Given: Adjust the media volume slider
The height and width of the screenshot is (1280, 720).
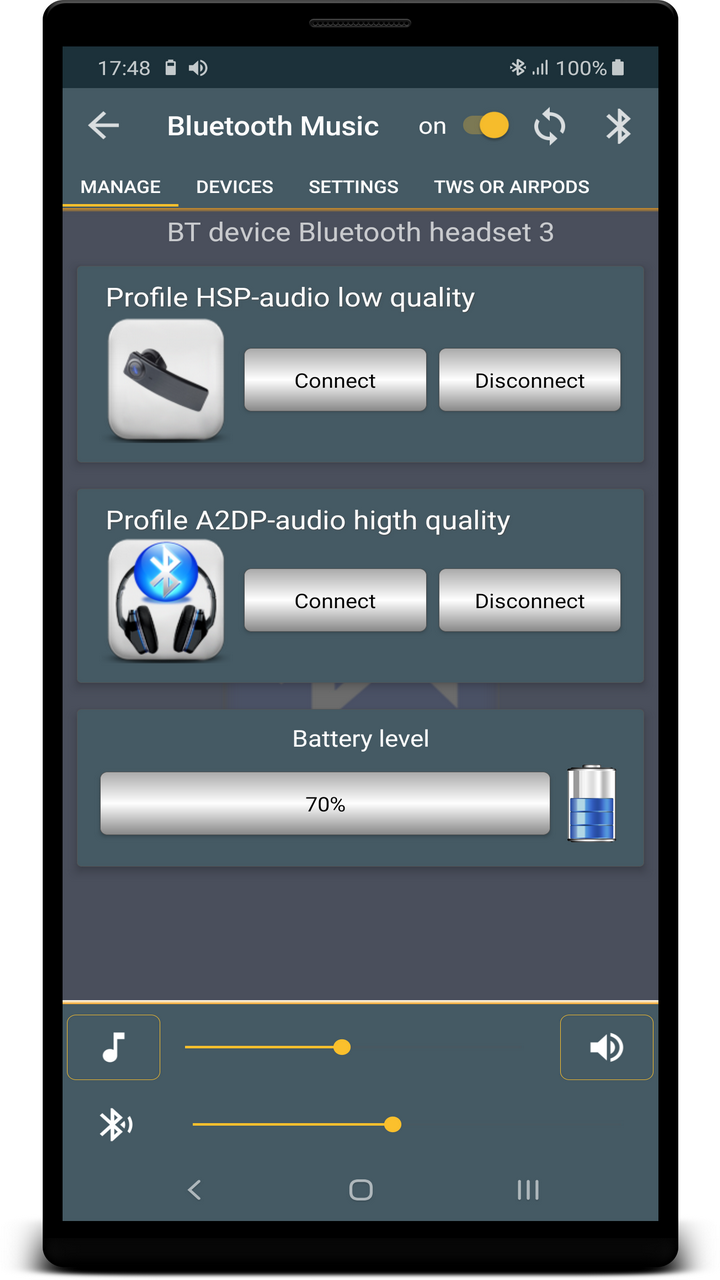Looking at the screenshot, I should [x=342, y=1047].
